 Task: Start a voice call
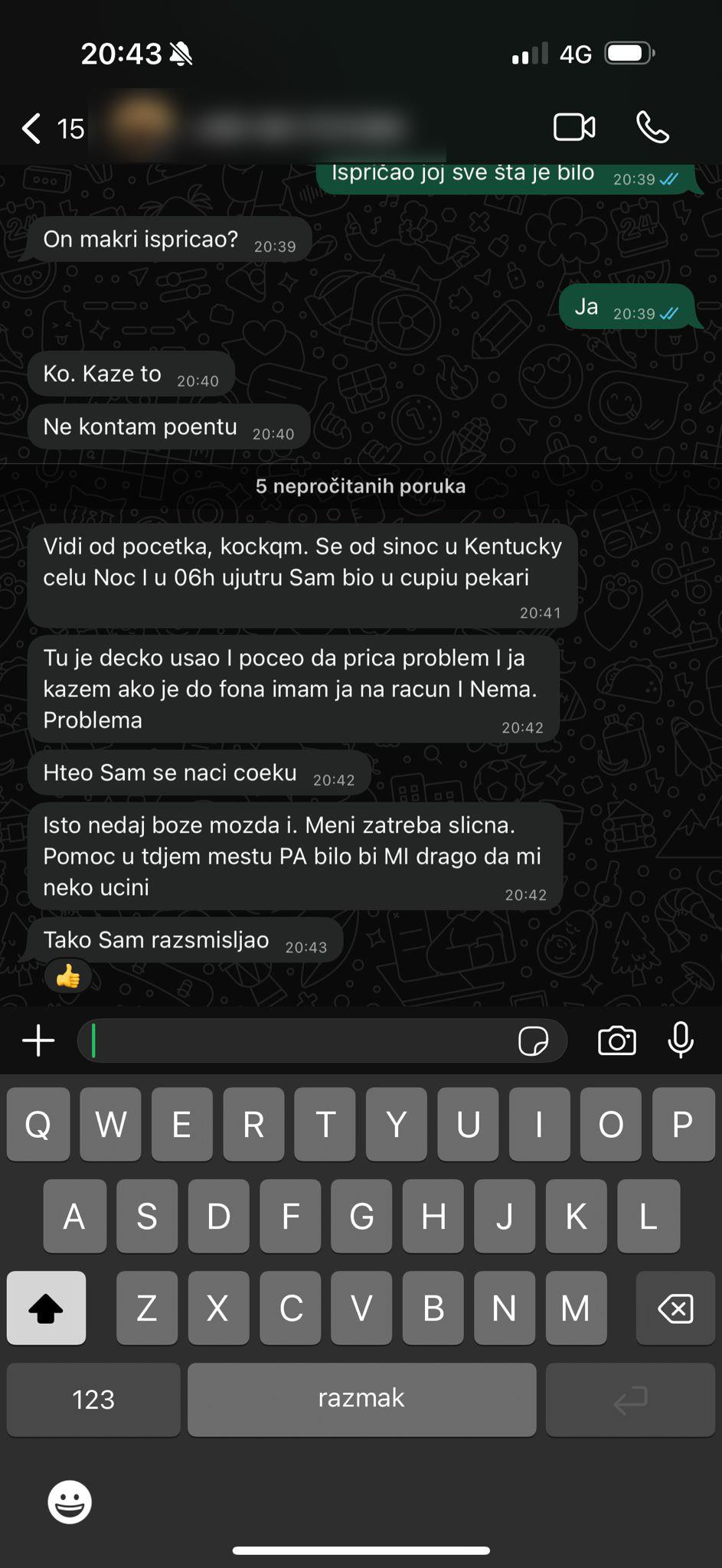652,128
